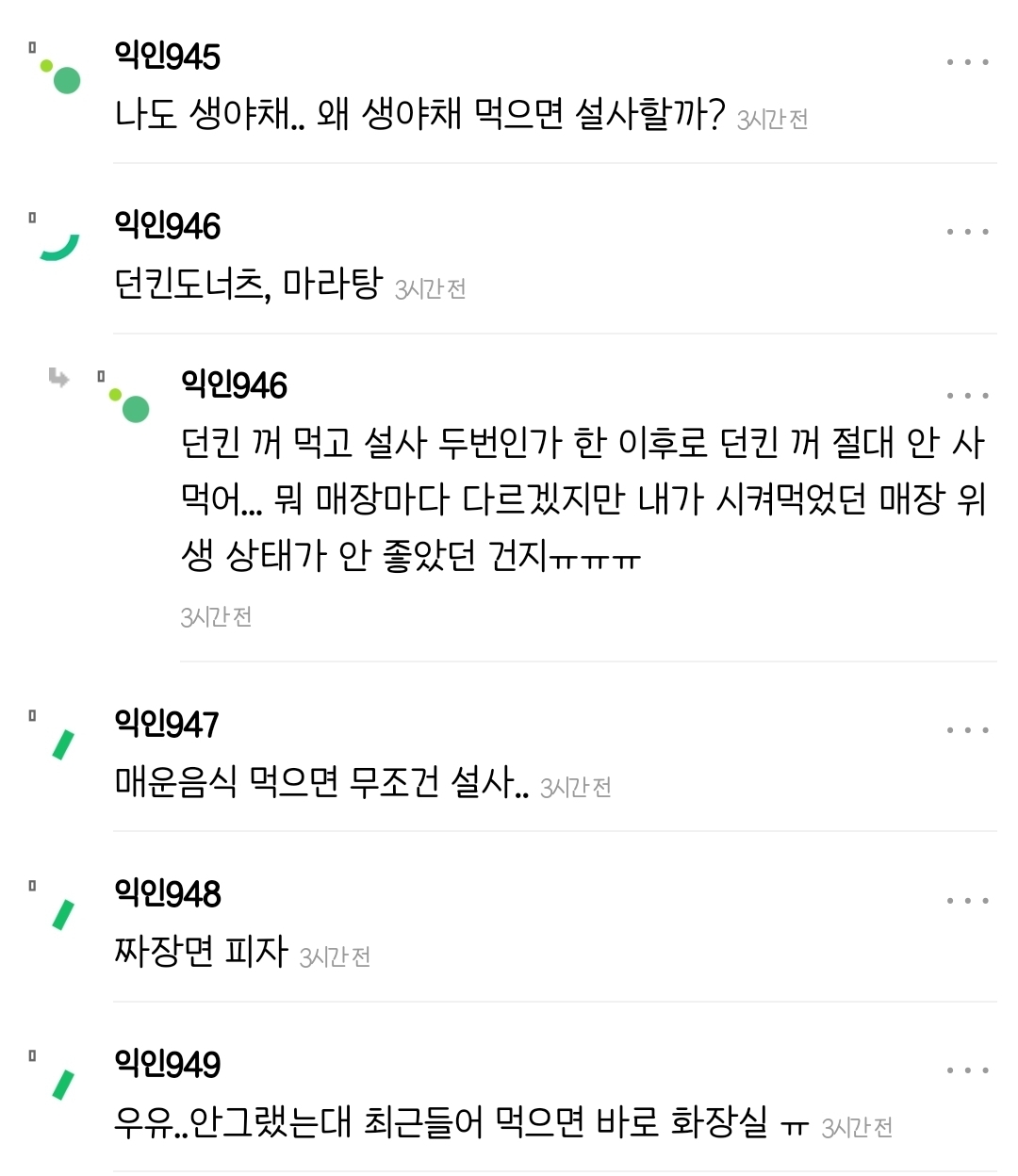Viewport: 1018px width, 1176px height.
Task: Open the overflow menu for 익인949's comment
Action: 968,1070
